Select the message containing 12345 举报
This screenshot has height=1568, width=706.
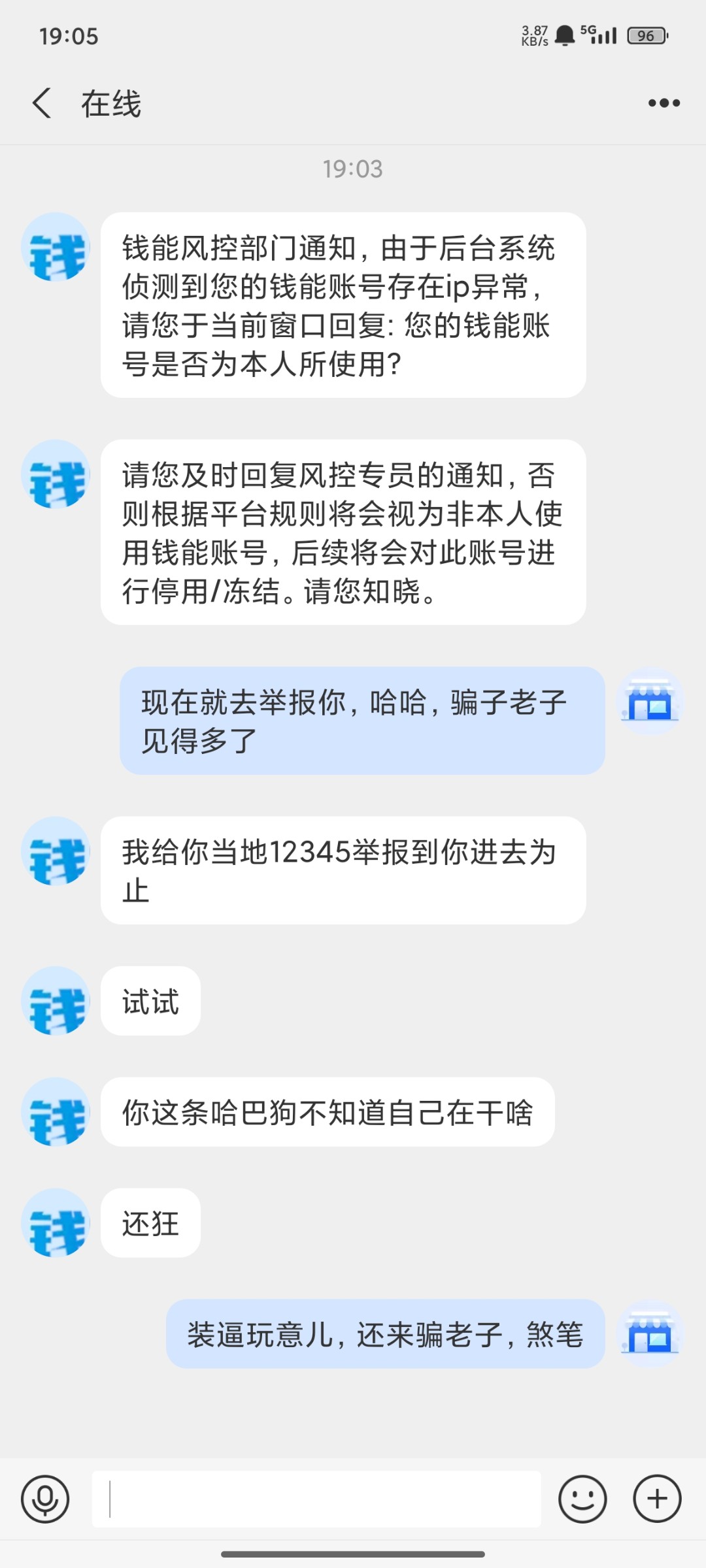click(x=340, y=872)
